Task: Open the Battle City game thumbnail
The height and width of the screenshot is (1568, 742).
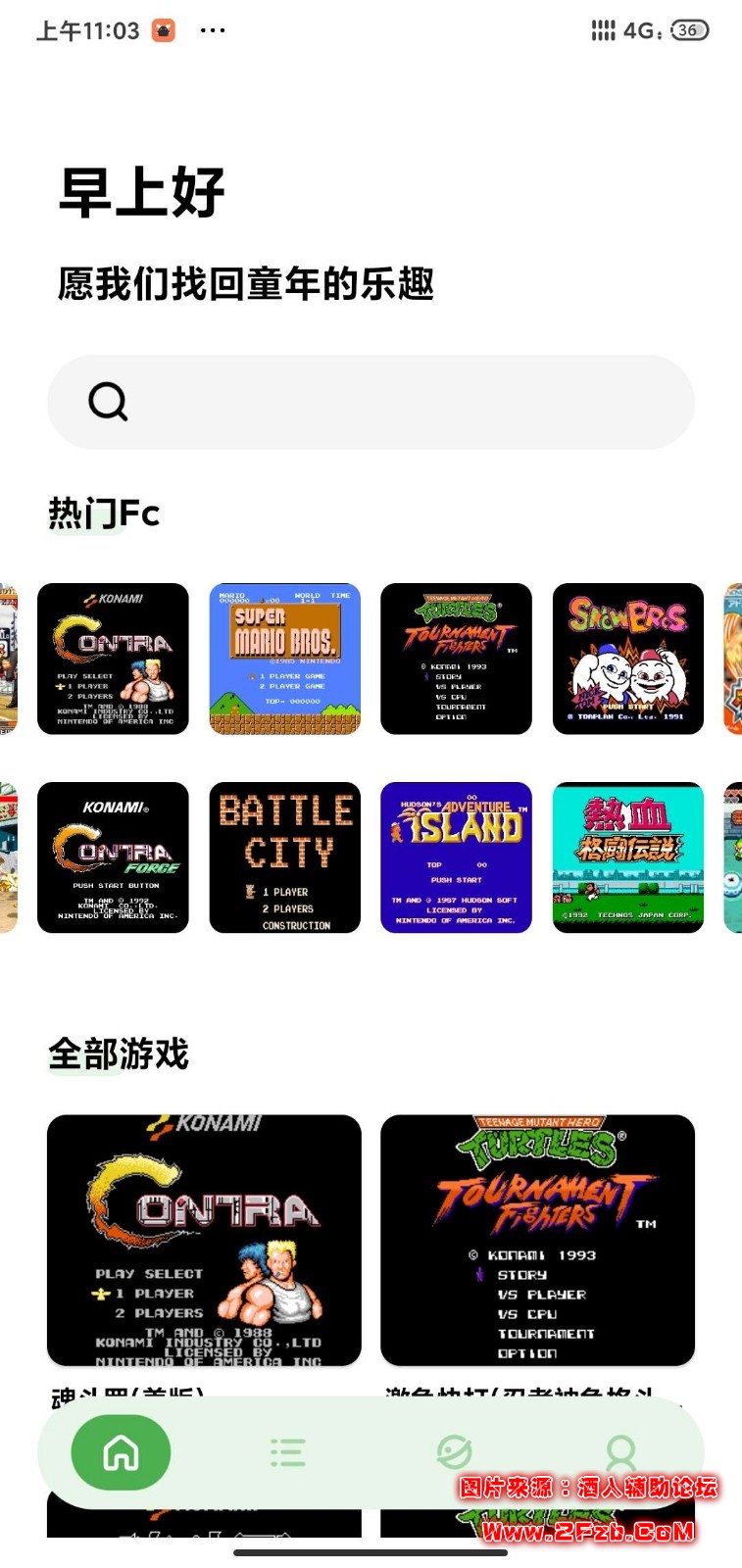Action: (x=284, y=857)
